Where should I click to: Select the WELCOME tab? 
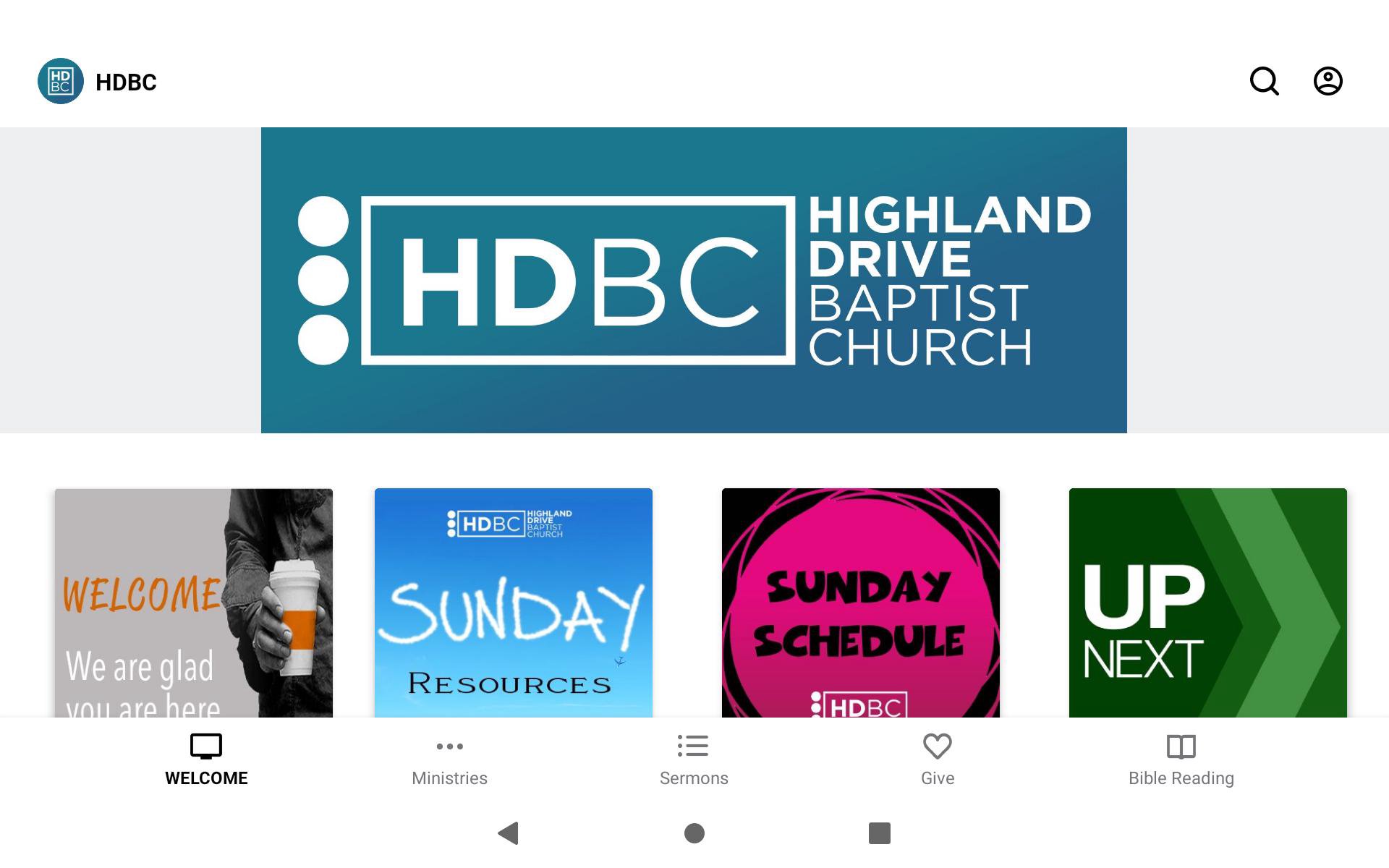206,759
